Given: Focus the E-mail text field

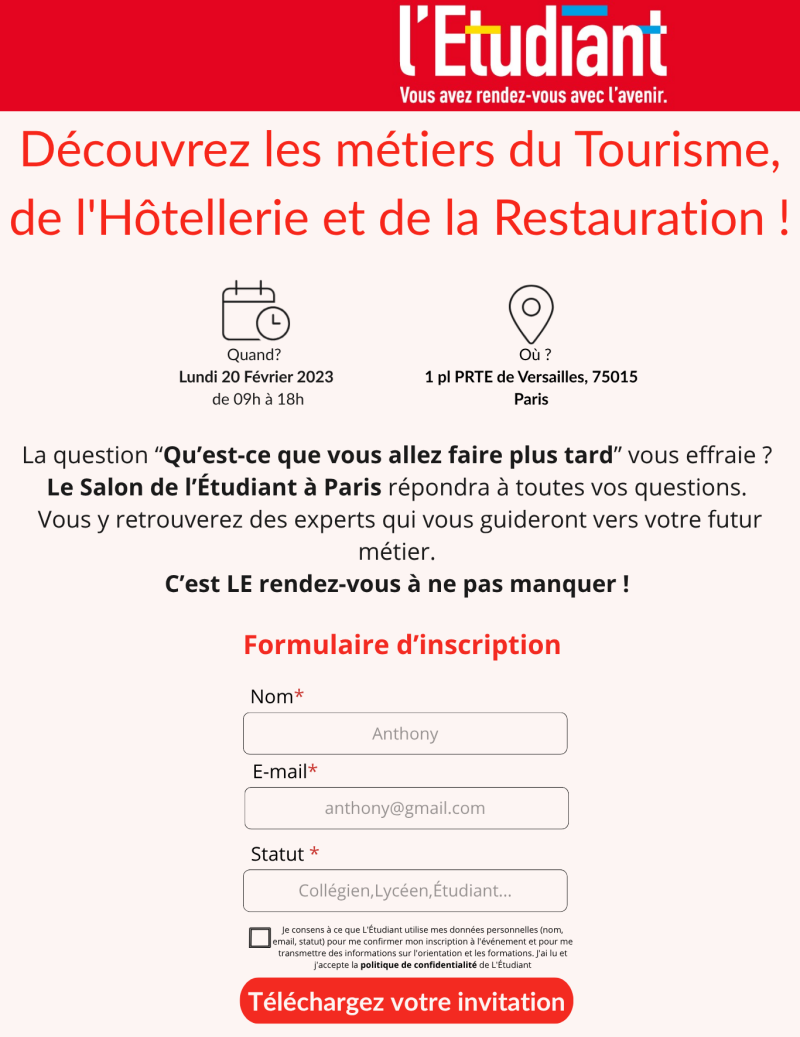Looking at the screenshot, I should [x=405, y=808].
